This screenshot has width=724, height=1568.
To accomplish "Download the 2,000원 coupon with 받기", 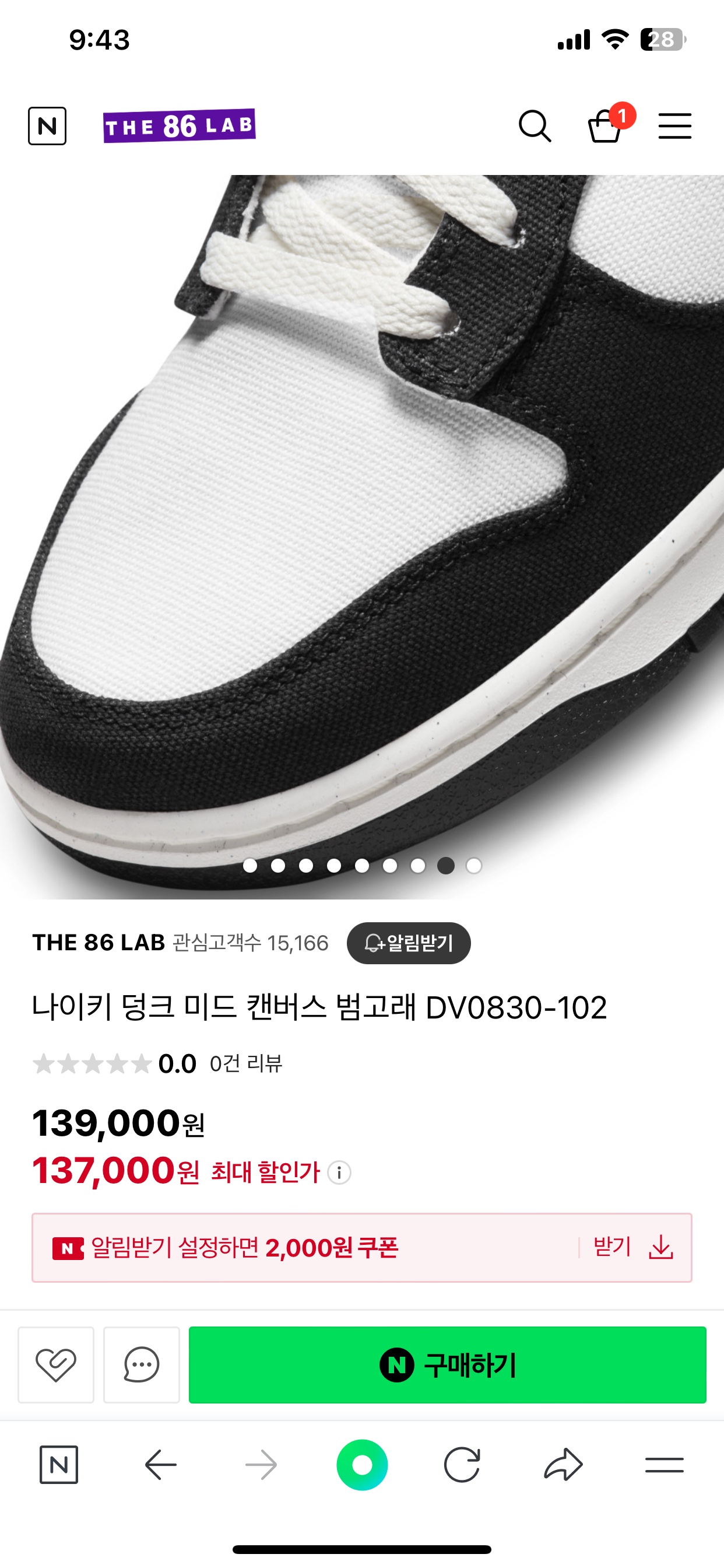I will (632, 1247).
